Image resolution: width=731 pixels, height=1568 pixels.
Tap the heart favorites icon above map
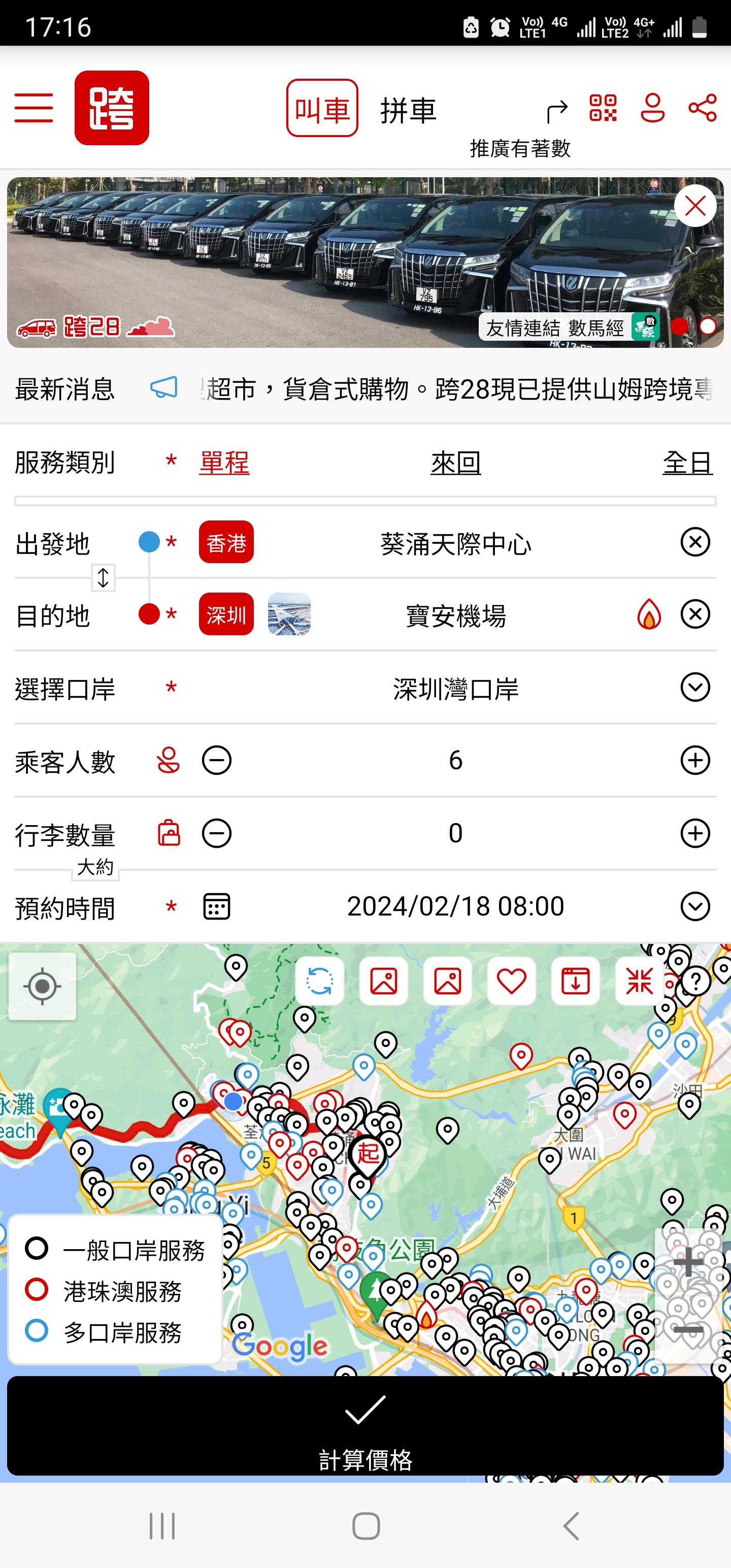(511, 981)
